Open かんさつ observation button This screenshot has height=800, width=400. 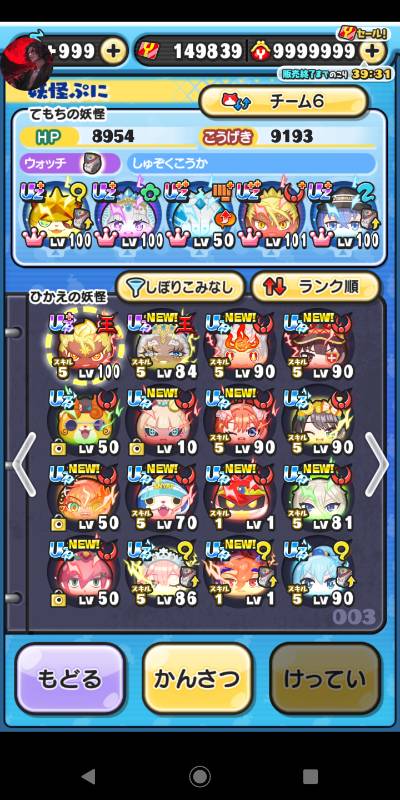pyautogui.click(x=197, y=679)
